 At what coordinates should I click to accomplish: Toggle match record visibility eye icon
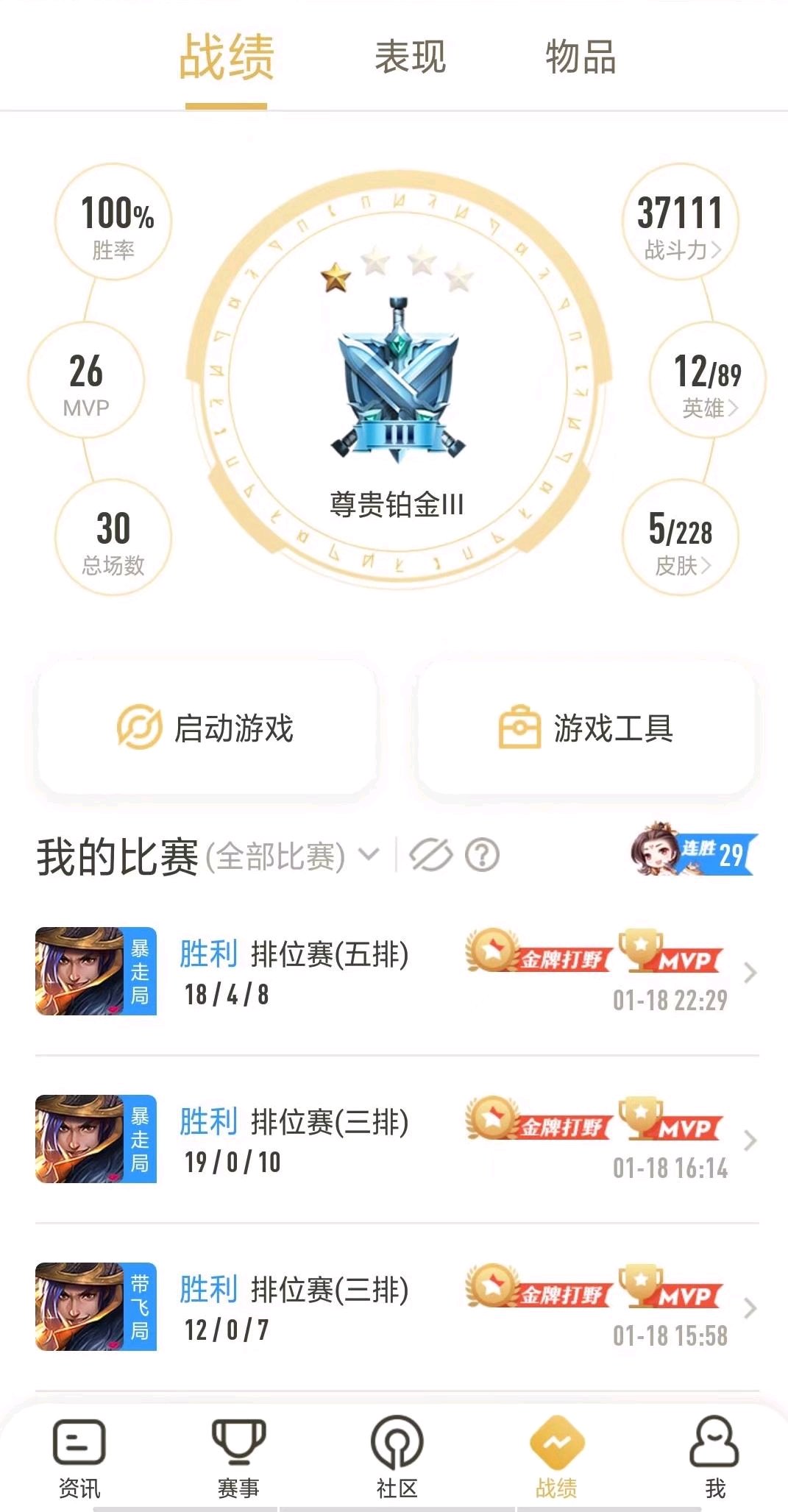[x=430, y=855]
